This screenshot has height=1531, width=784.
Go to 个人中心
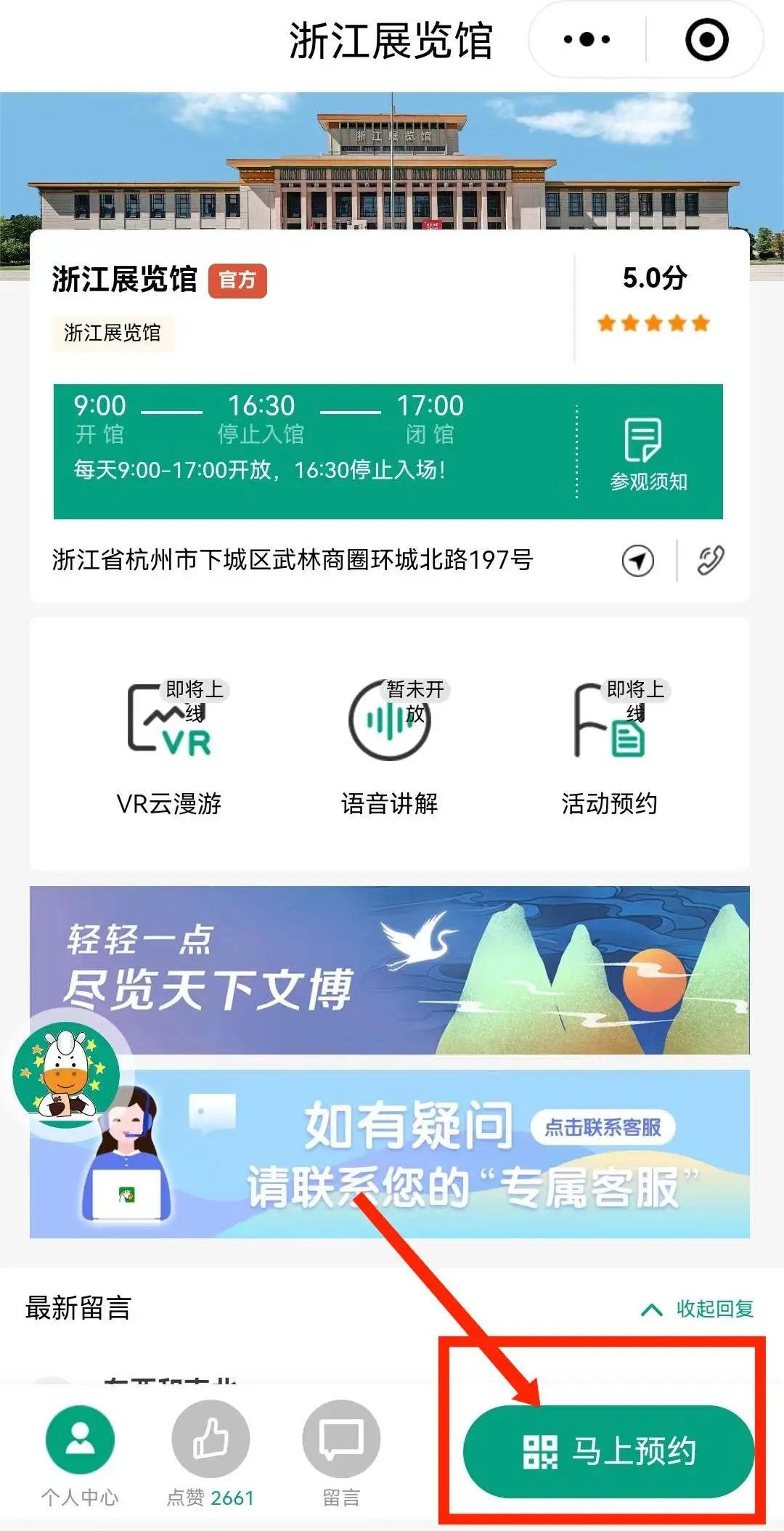pyautogui.click(x=80, y=1454)
